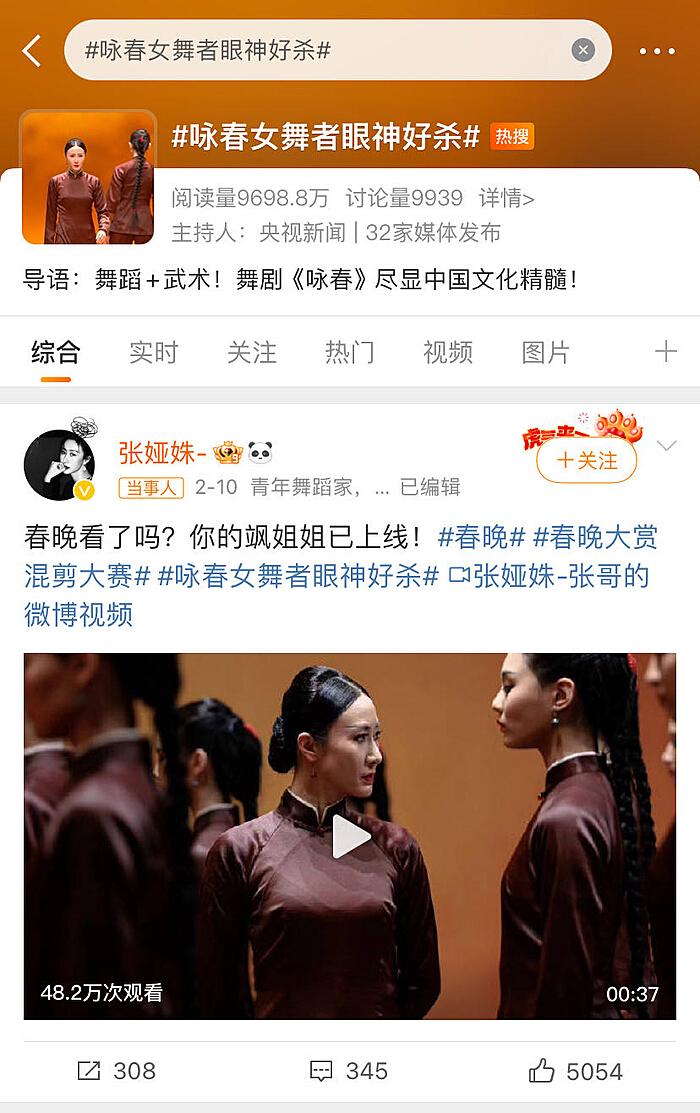
Task: Repost the post with 308 shares
Action: coord(116,1071)
